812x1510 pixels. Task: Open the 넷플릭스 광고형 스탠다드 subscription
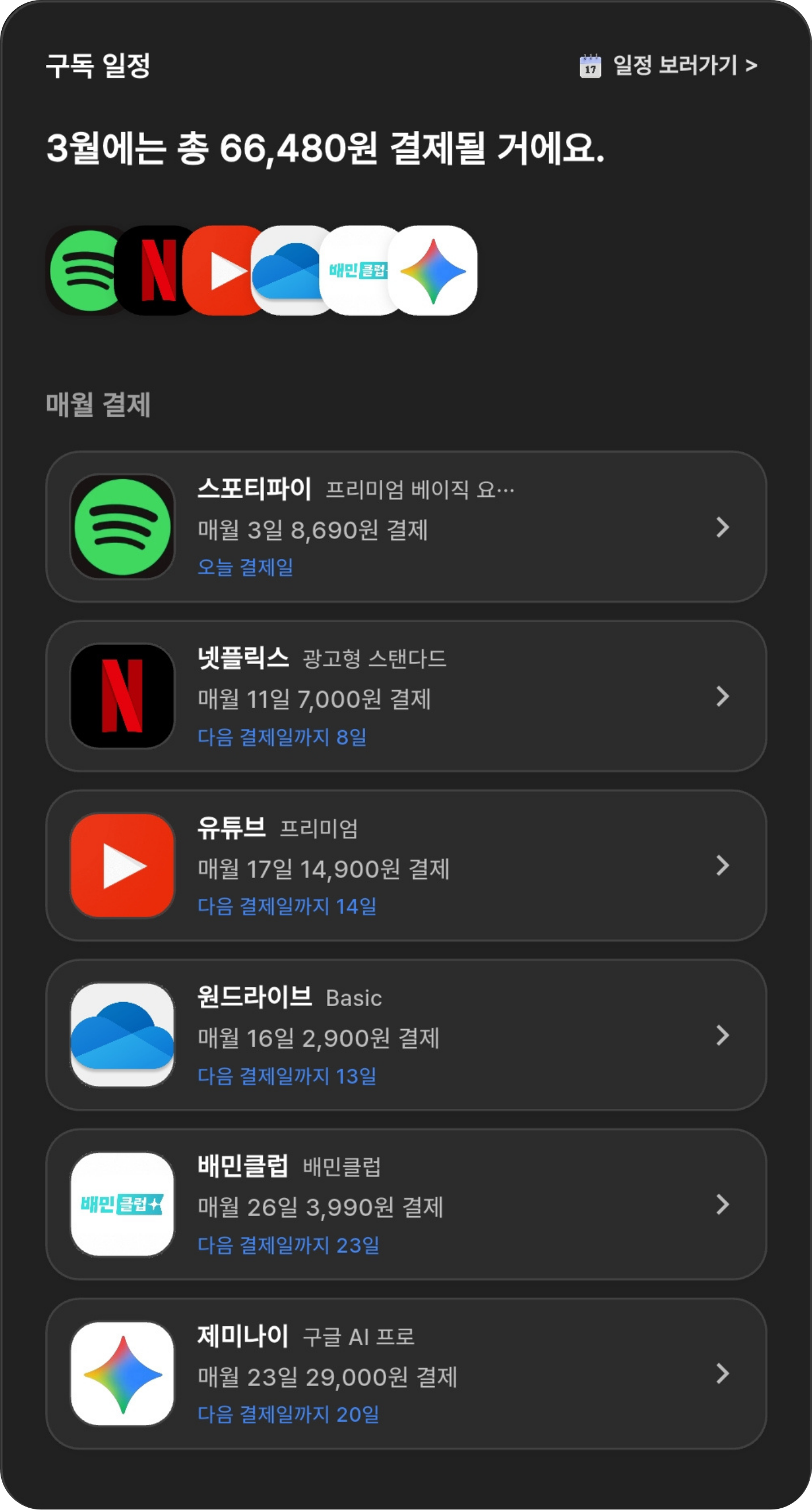click(x=406, y=696)
